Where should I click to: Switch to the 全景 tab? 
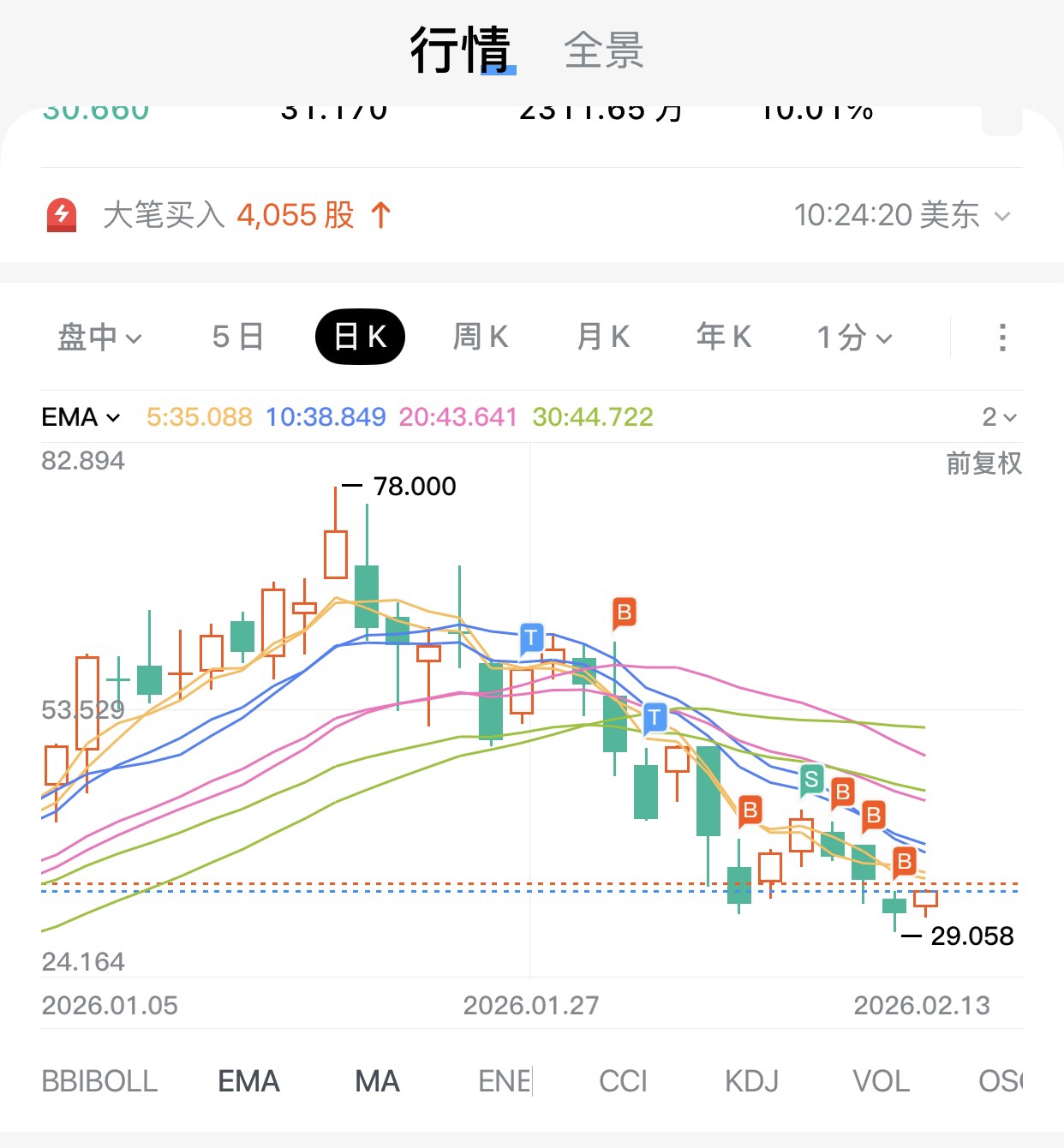(x=603, y=51)
